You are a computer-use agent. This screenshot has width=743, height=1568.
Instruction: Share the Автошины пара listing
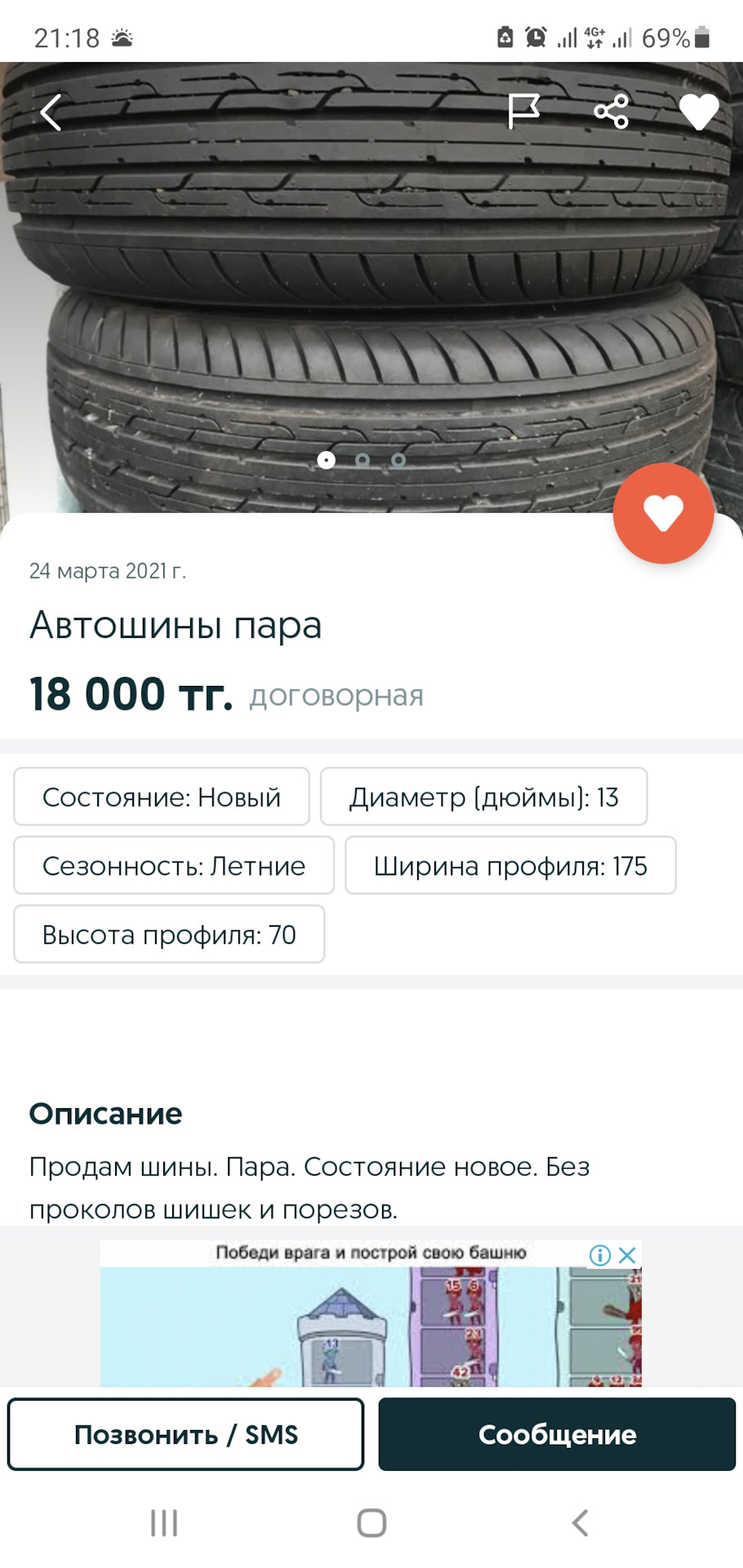[611, 112]
